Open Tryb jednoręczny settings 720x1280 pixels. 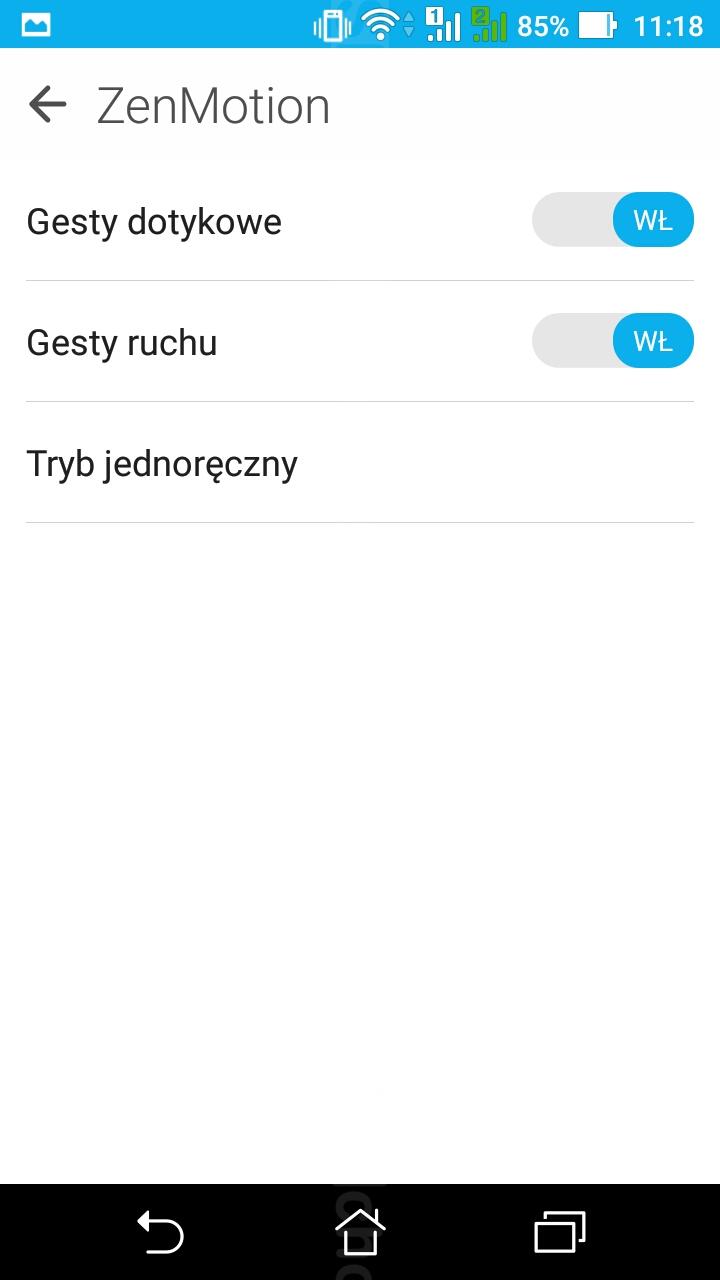click(360, 463)
